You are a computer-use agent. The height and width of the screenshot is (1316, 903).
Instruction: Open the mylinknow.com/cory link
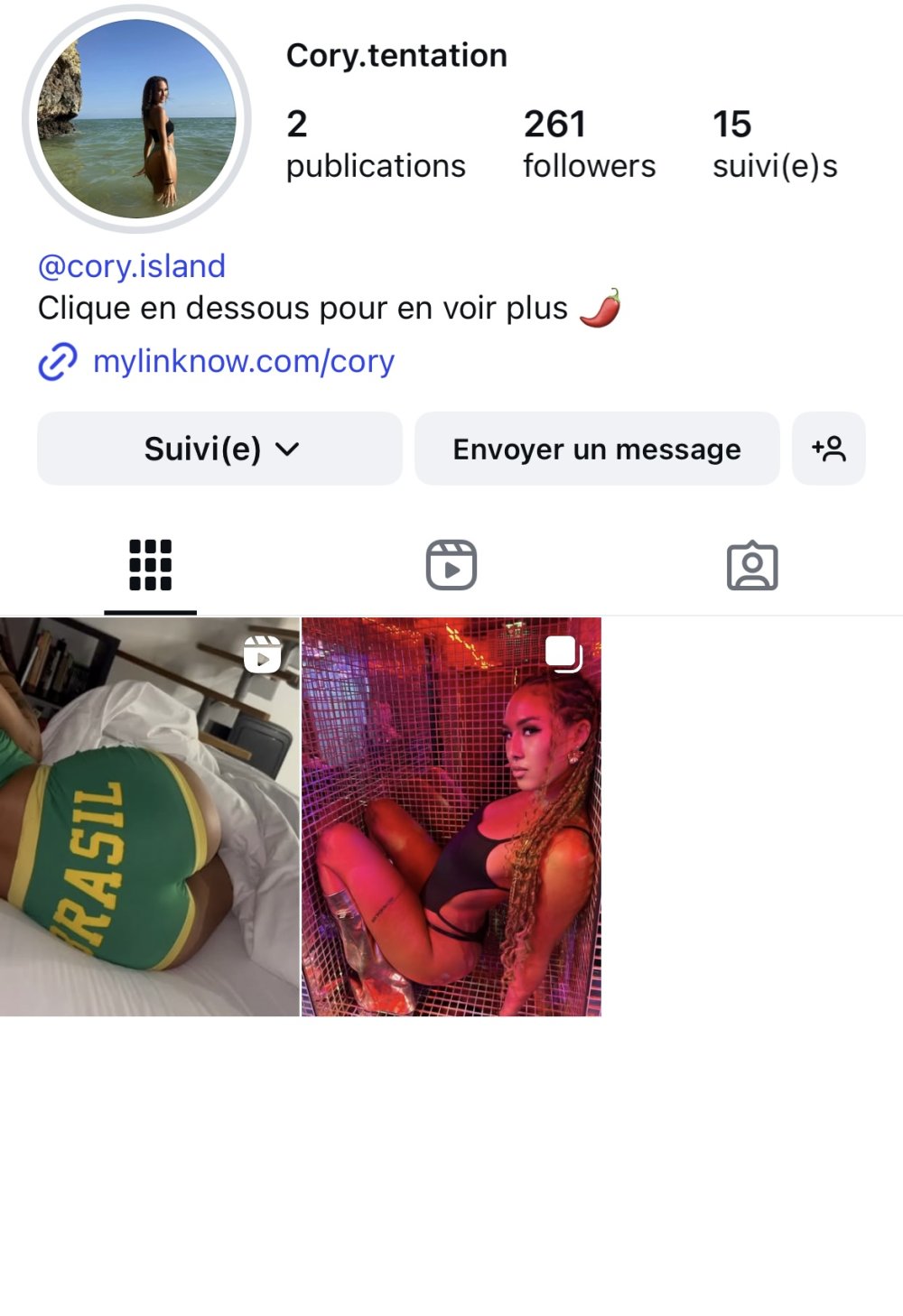(243, 361)
